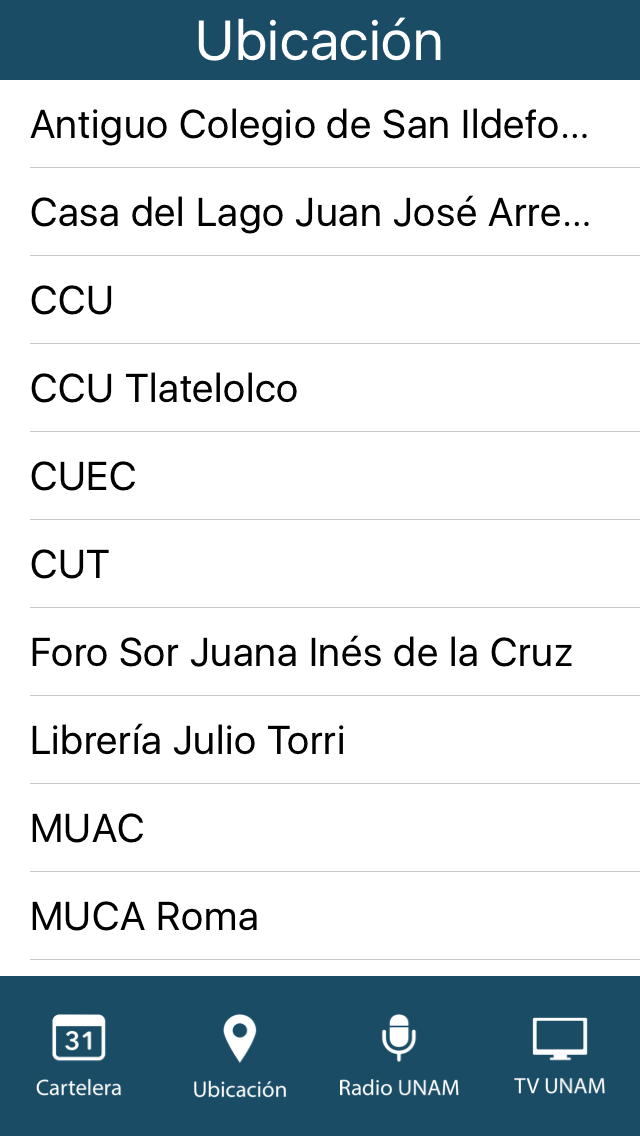Open the TV UNAM tab
Screen dimensions: 640x1136
[x=560, y=1056]
